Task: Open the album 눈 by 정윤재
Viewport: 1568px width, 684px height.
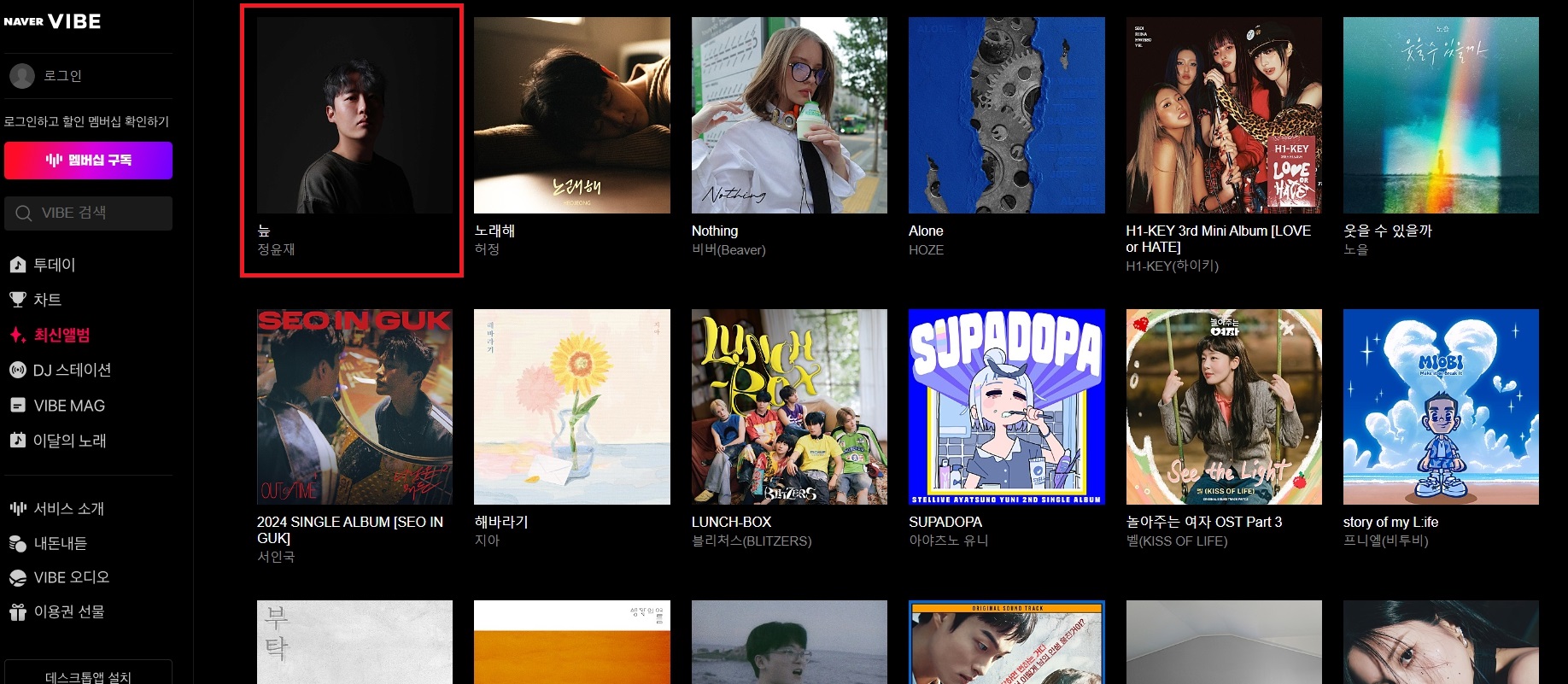Action: pyautogui.click(x=354, y=115)
